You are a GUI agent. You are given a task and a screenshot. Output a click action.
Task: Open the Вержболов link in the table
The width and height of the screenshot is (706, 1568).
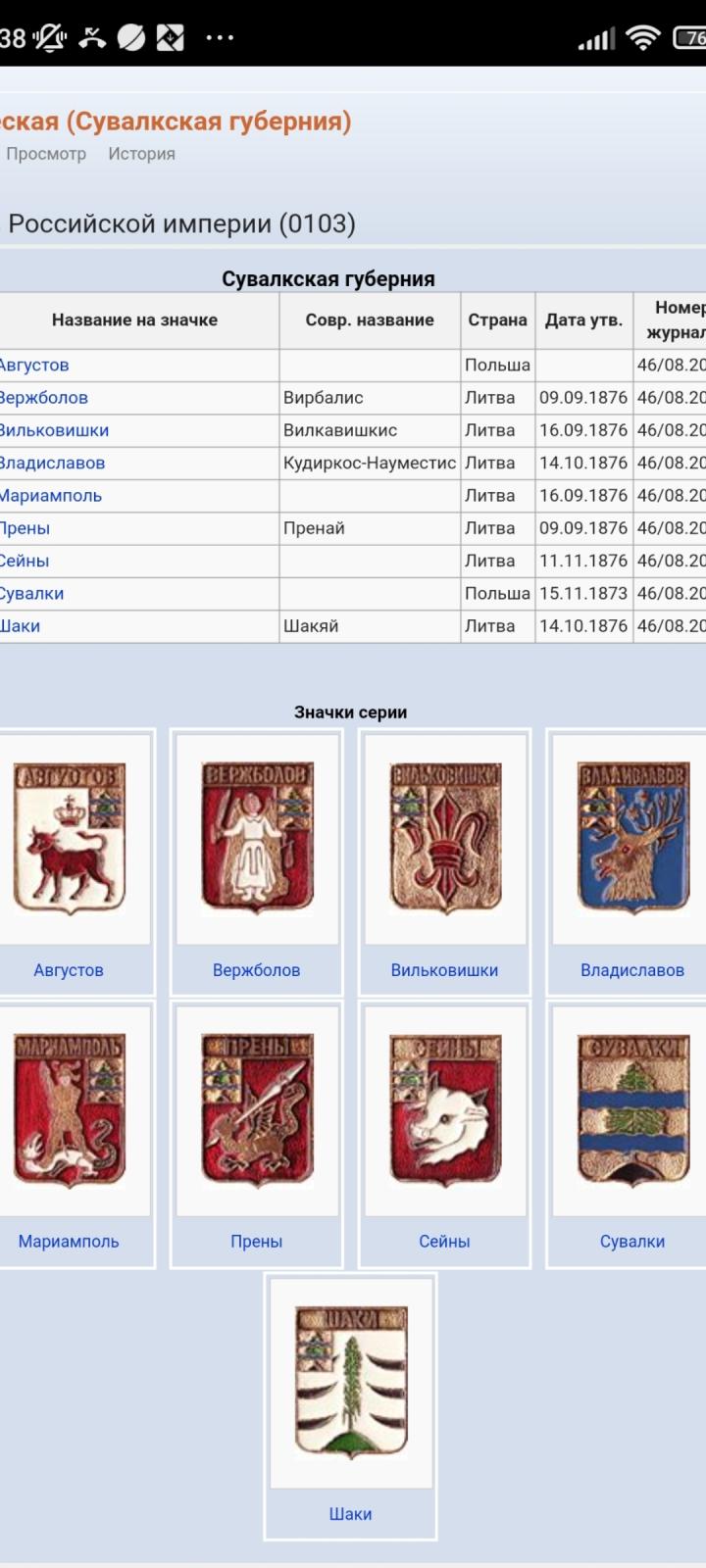pyautogui.click(x=44, y=398)
